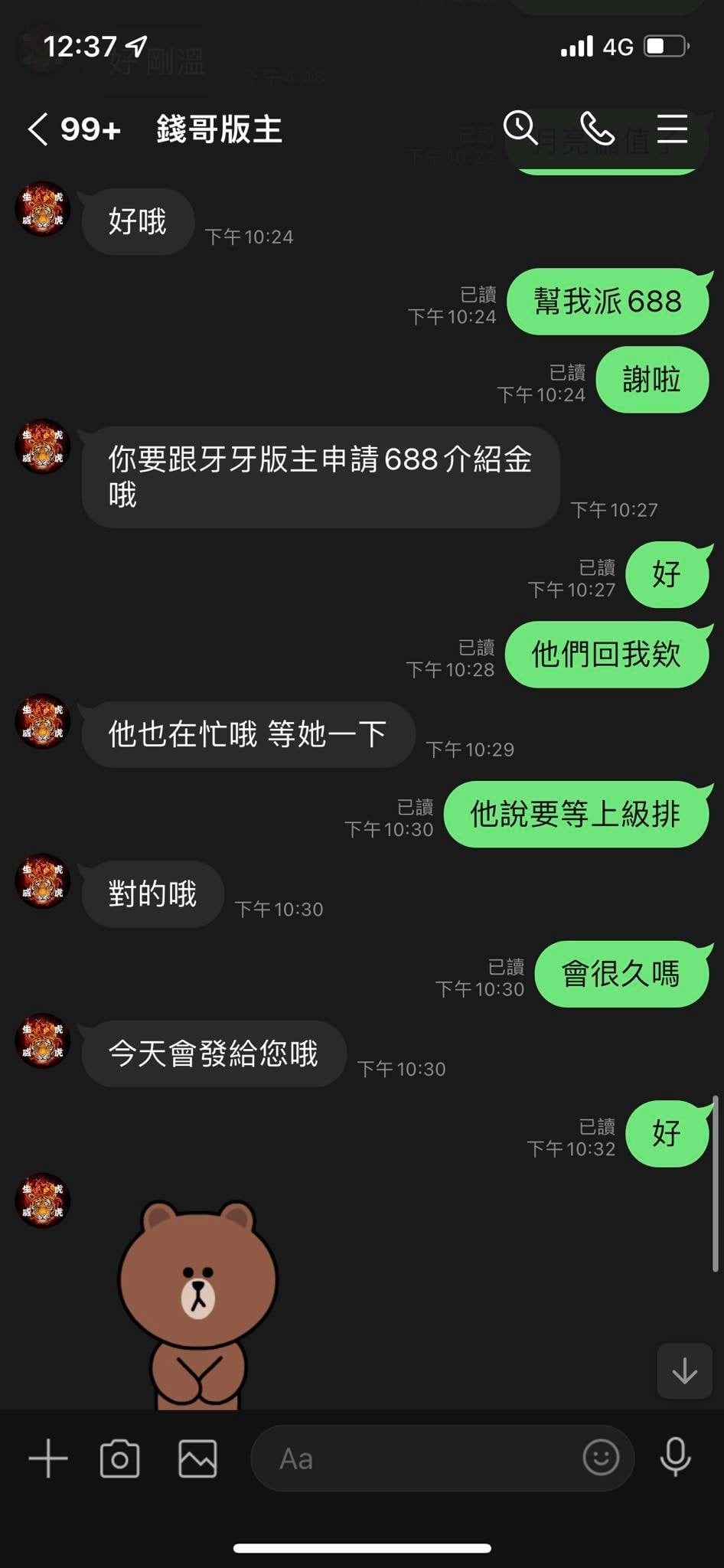
Task: Record a voice message with microphone
Action: click(675, 1457)
